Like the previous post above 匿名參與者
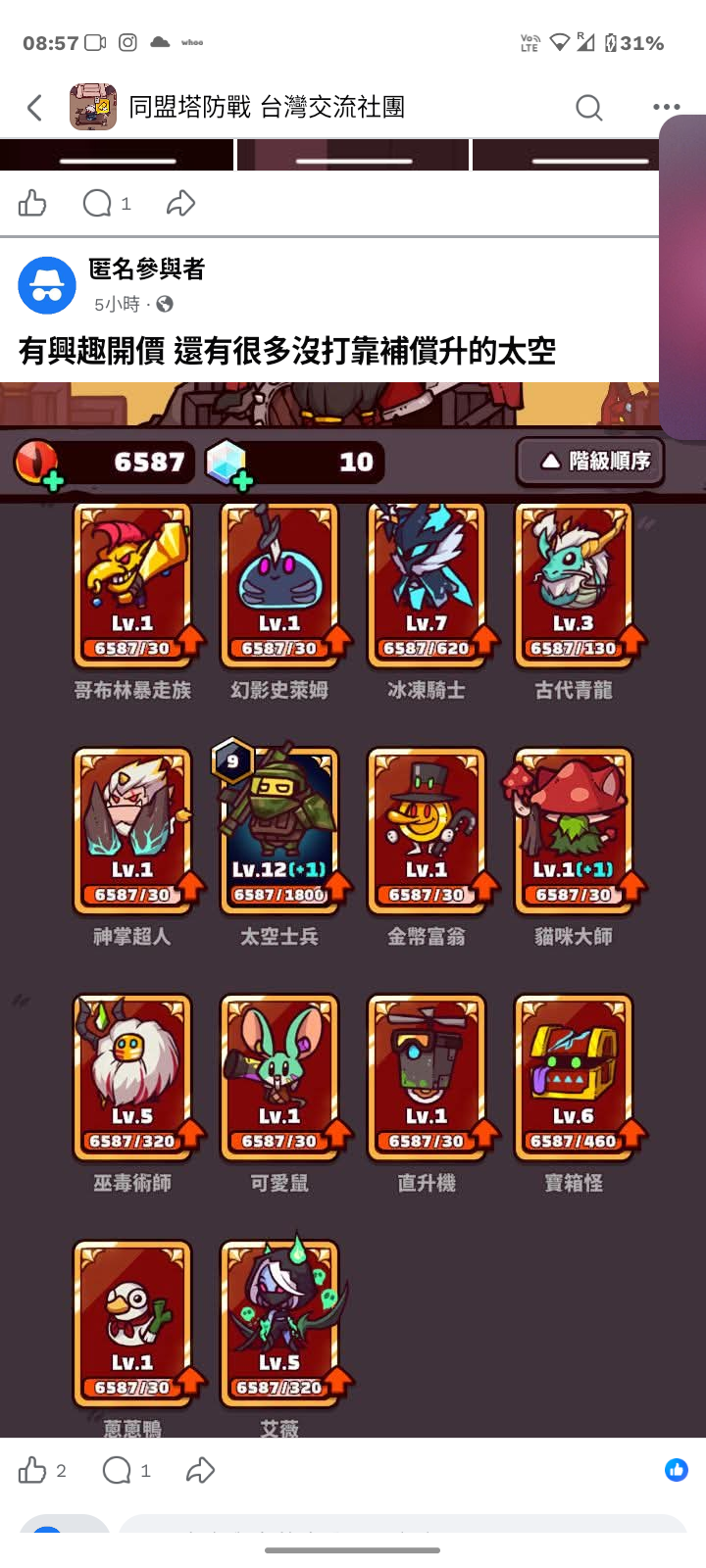706x1568 pixels. (32, 203)
